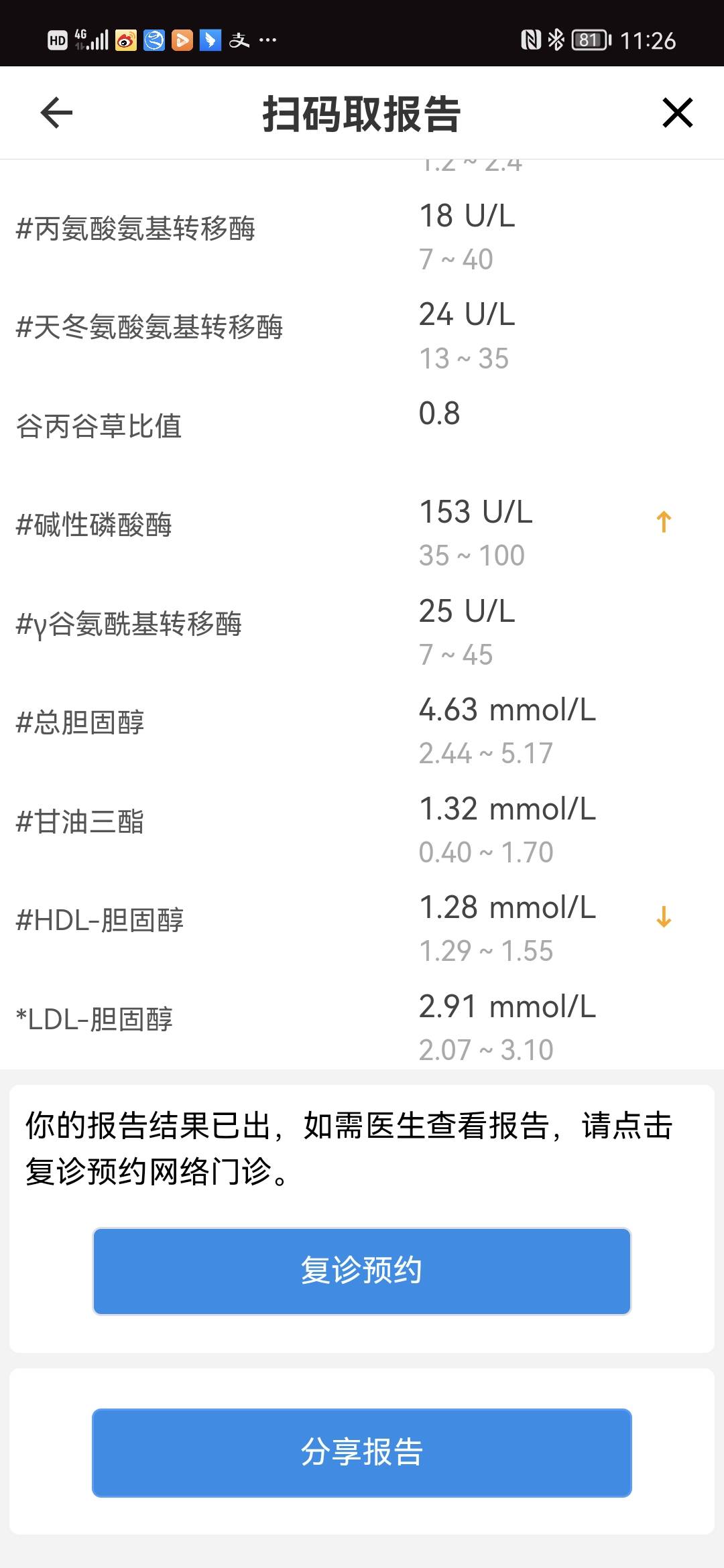Tap the 扫码取报告 title bar
Screen dimensions: 724x1568
tap(362, 113)
